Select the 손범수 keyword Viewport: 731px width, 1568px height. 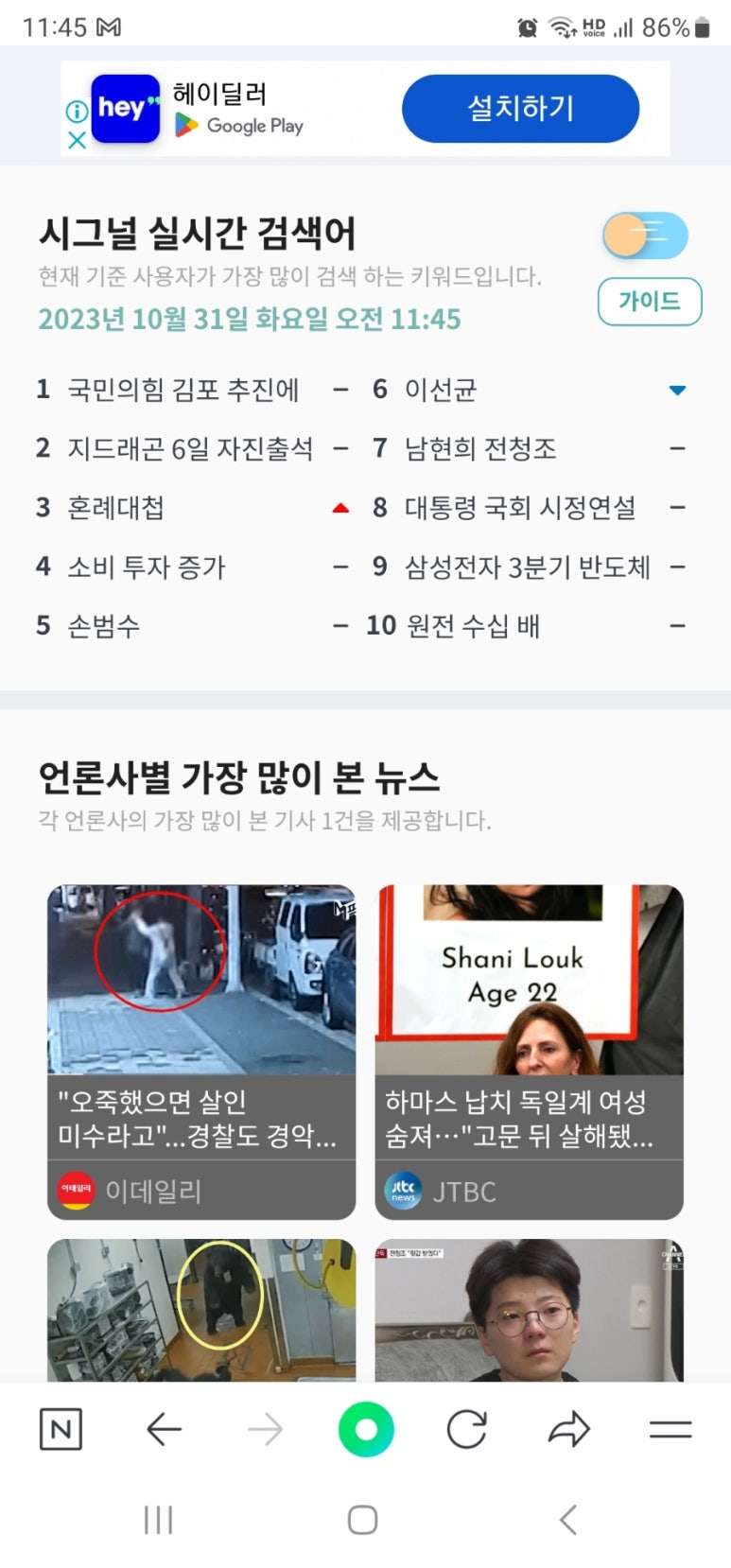coord(104,625)
